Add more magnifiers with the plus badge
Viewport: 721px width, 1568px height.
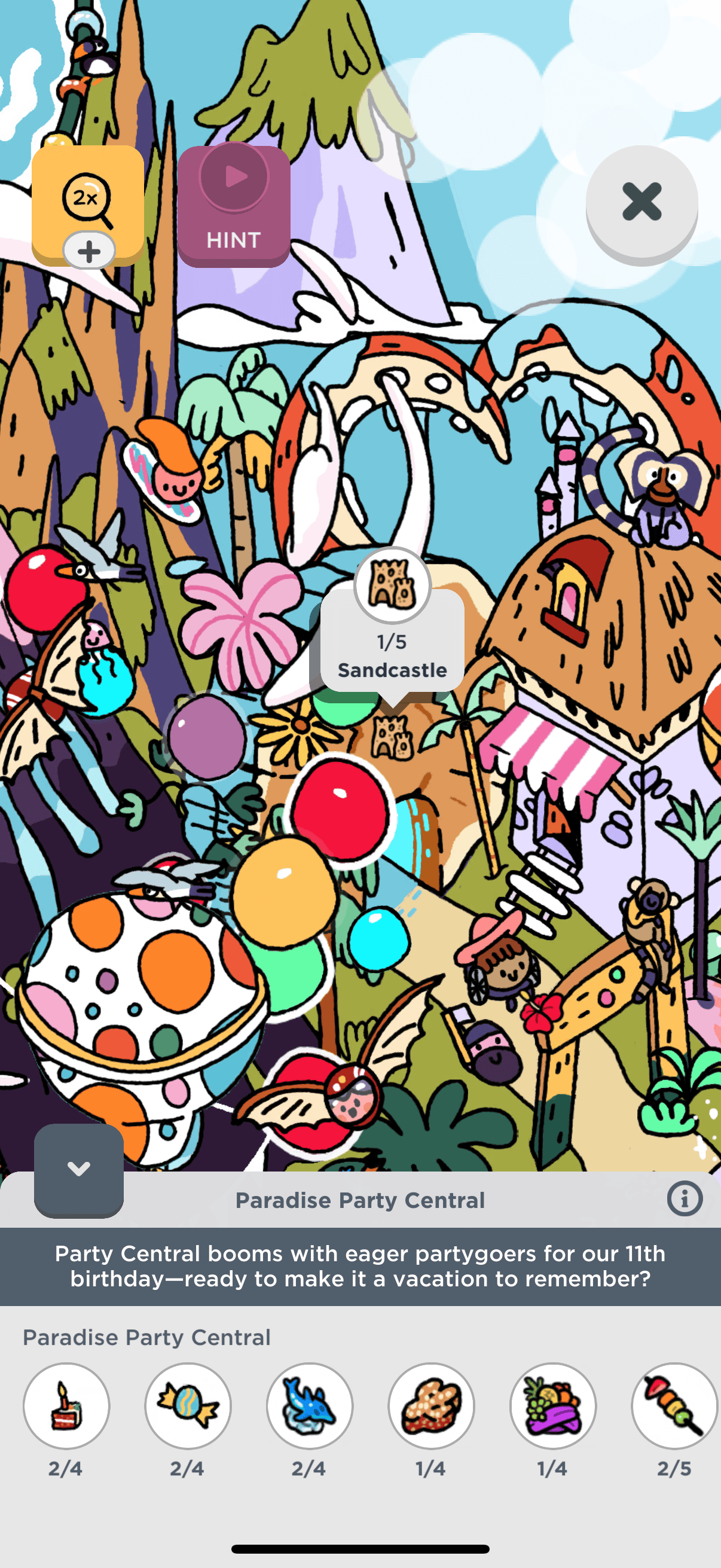89,251
